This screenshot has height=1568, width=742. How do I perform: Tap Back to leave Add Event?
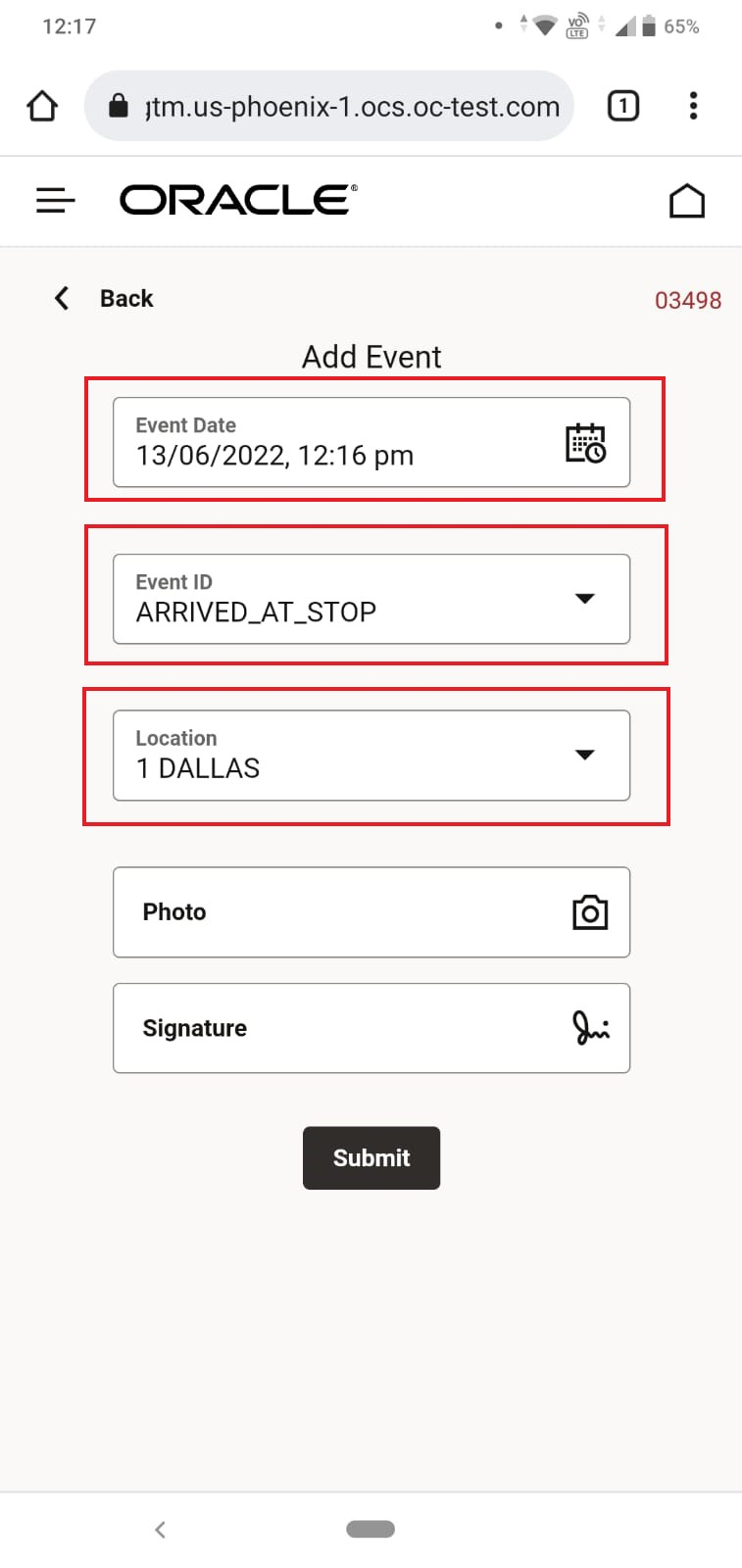click(104, 298)
